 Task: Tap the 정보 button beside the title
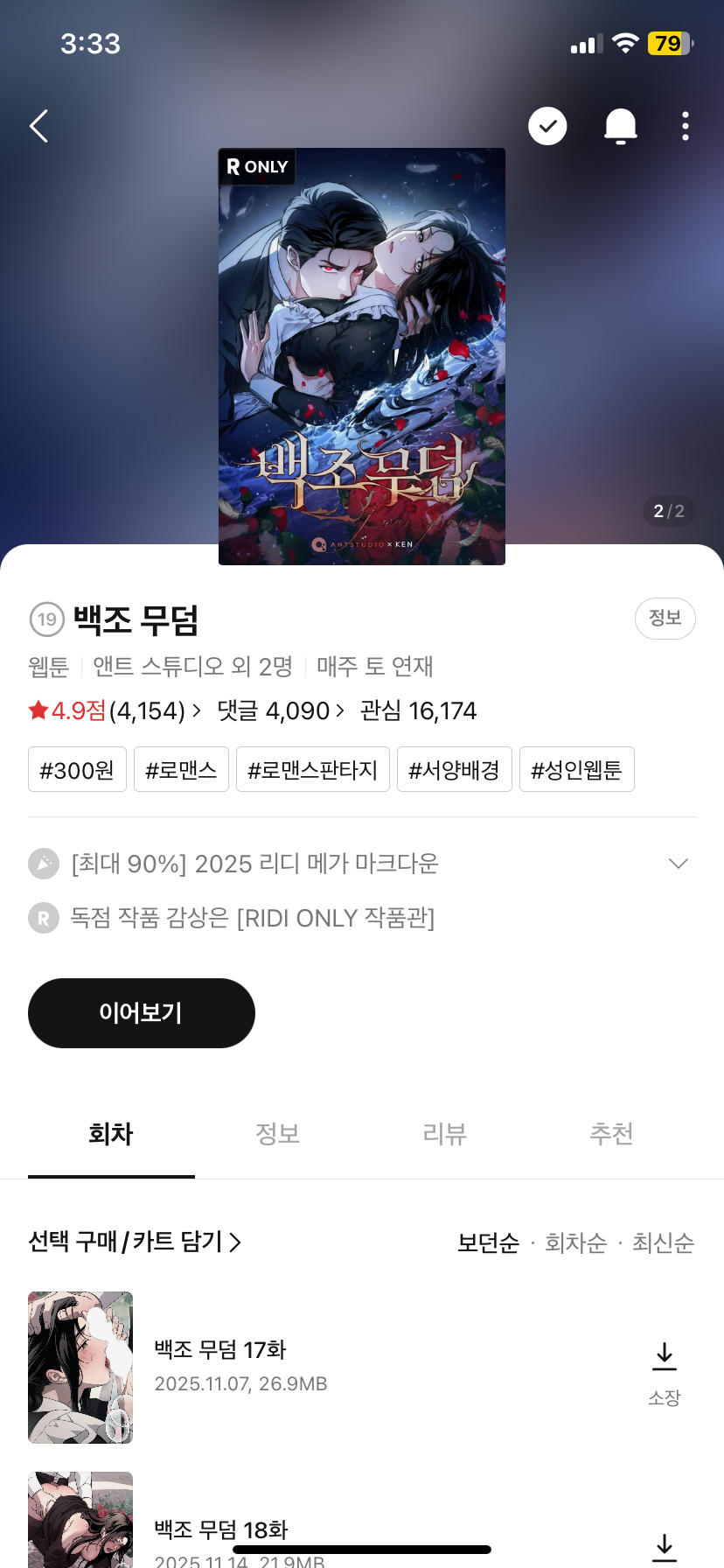[665, 619]
